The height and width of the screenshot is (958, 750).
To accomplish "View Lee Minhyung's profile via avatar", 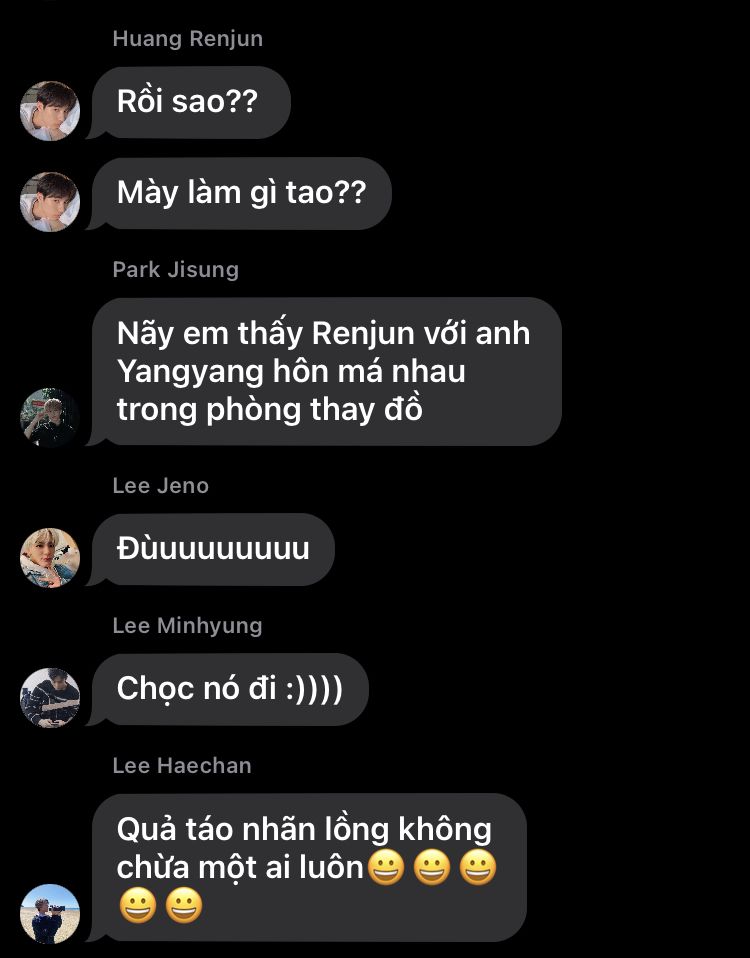I will click(50, 697).
